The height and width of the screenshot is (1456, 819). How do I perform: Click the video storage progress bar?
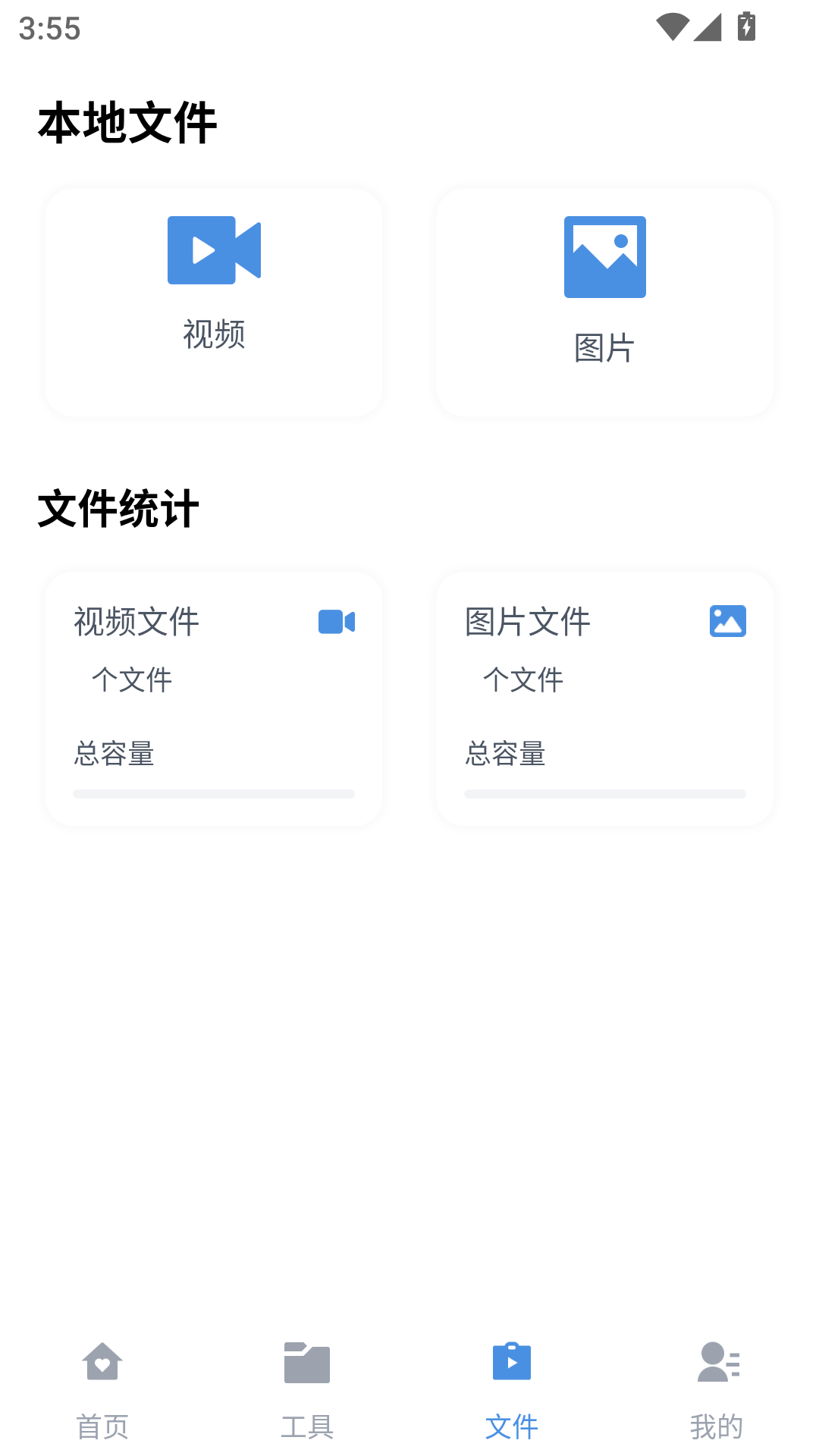pyautogui.click(x=213, y=794)
